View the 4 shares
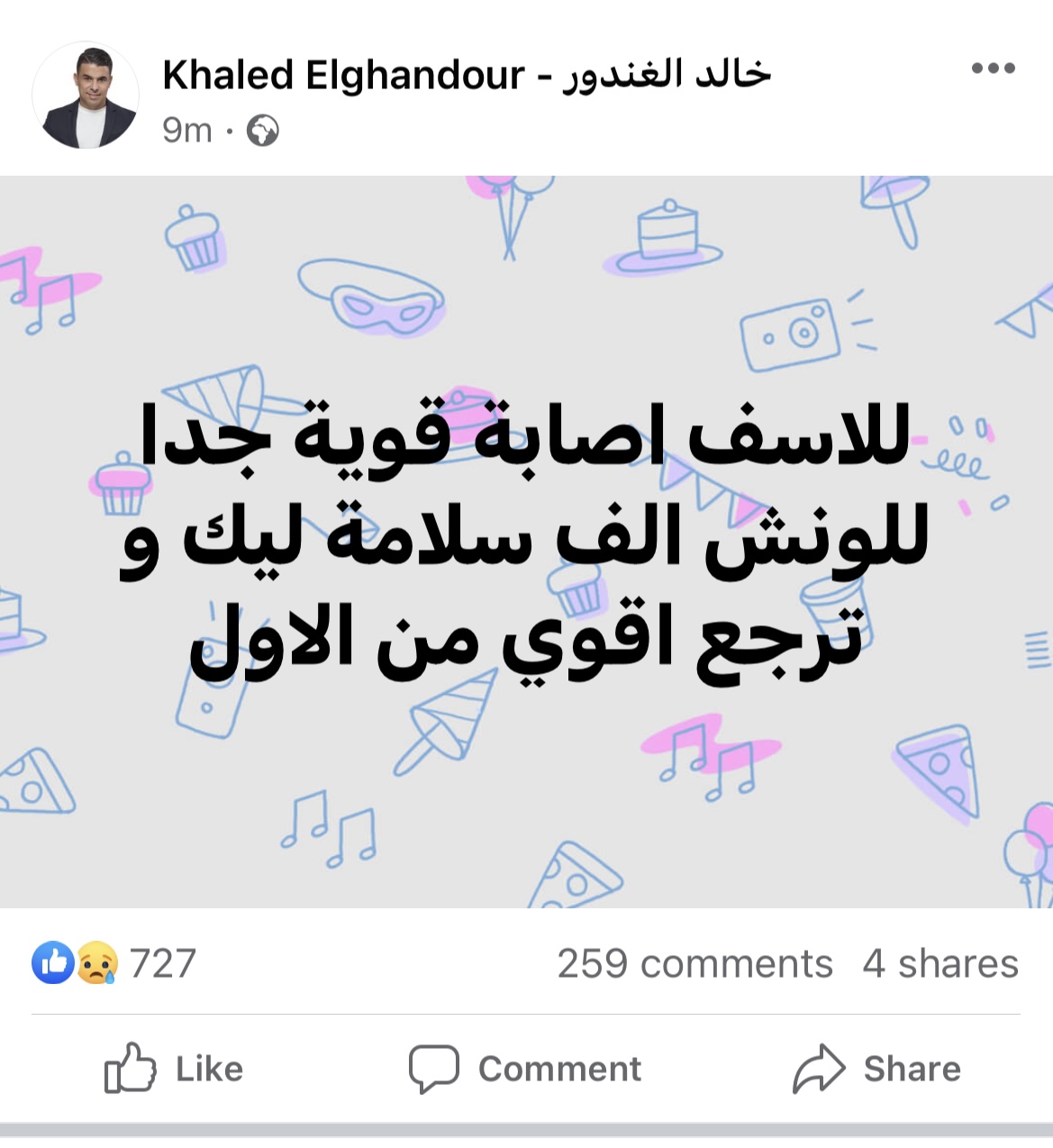 click(x=940, y=963)
